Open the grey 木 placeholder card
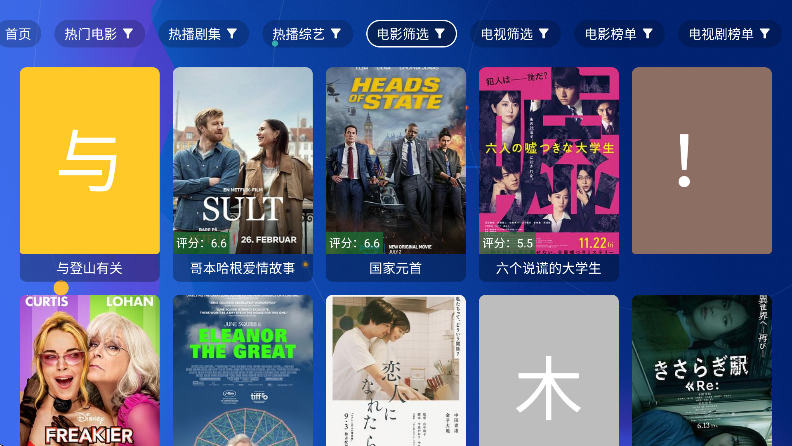 coord(548,371)
